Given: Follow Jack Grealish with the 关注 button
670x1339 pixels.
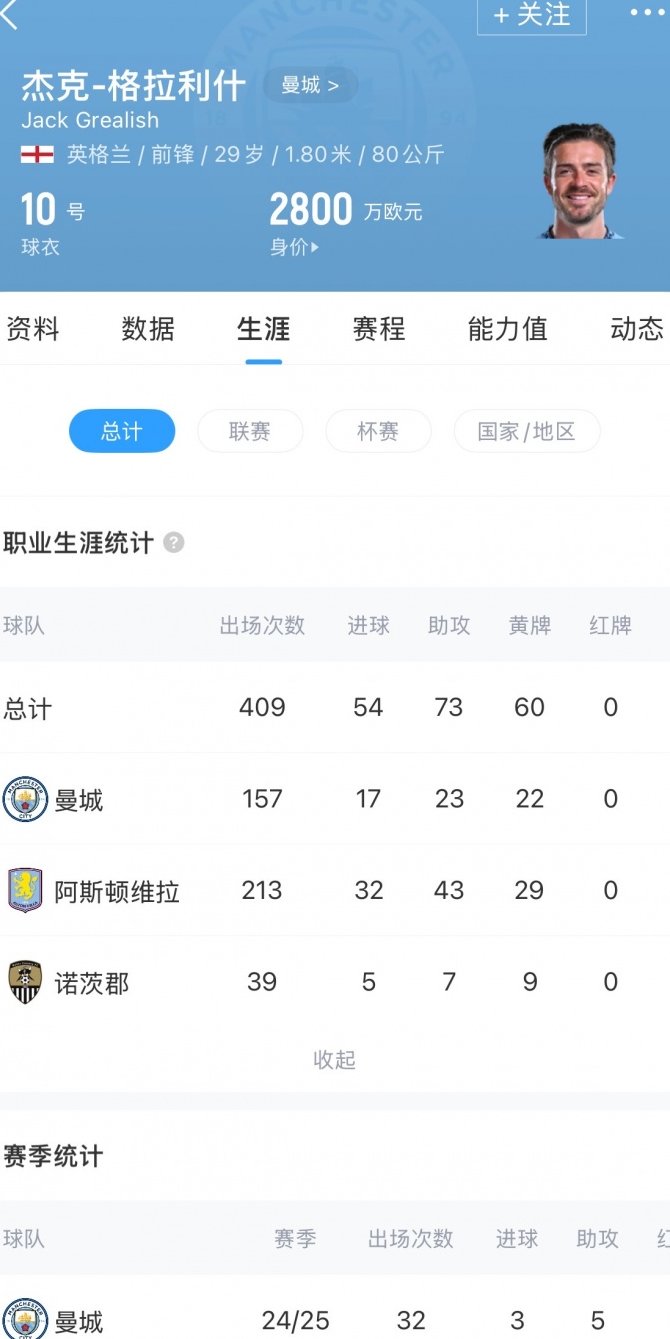Looking at the screenshot, I should click(x=531, y=16).
